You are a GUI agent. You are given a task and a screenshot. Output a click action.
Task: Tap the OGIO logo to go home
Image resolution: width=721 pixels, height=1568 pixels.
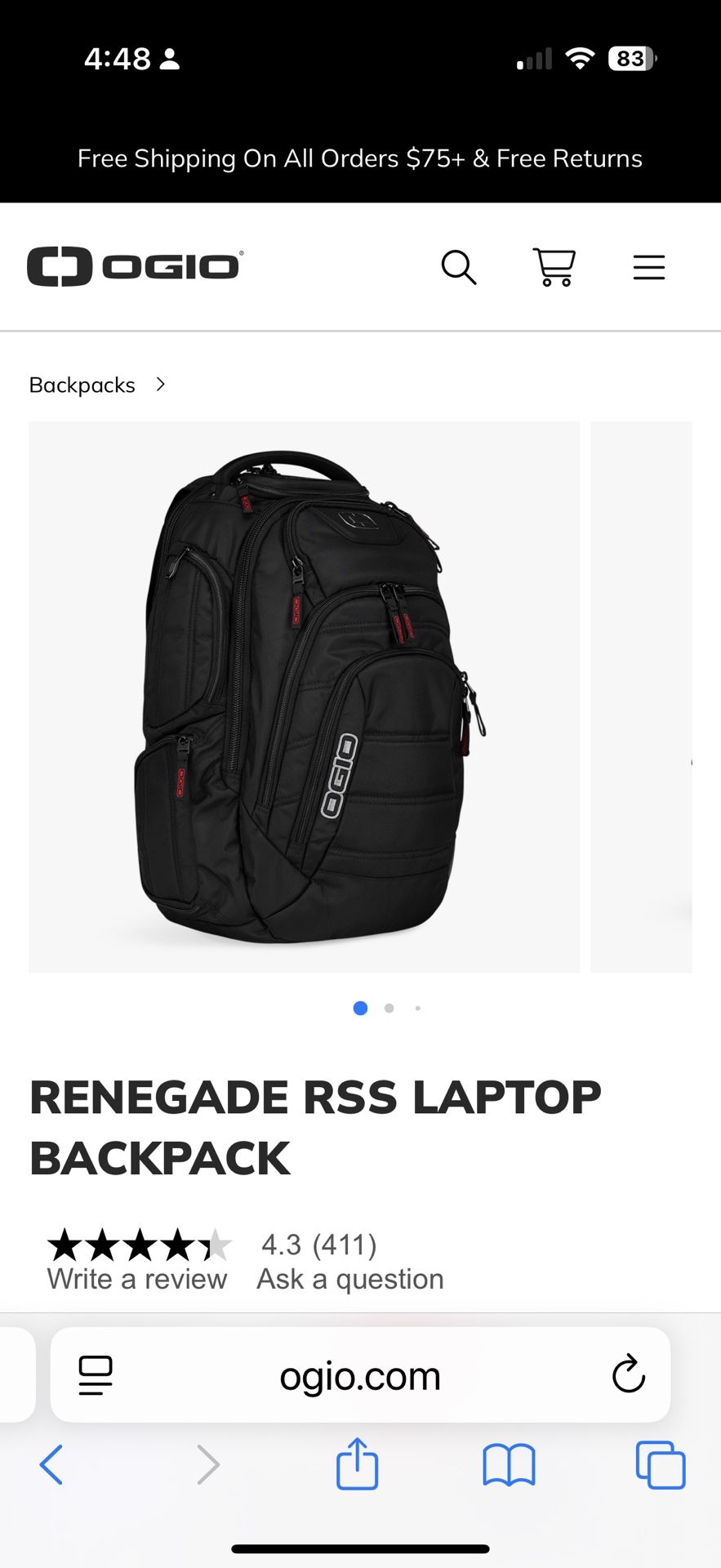[x=135, y=266]
